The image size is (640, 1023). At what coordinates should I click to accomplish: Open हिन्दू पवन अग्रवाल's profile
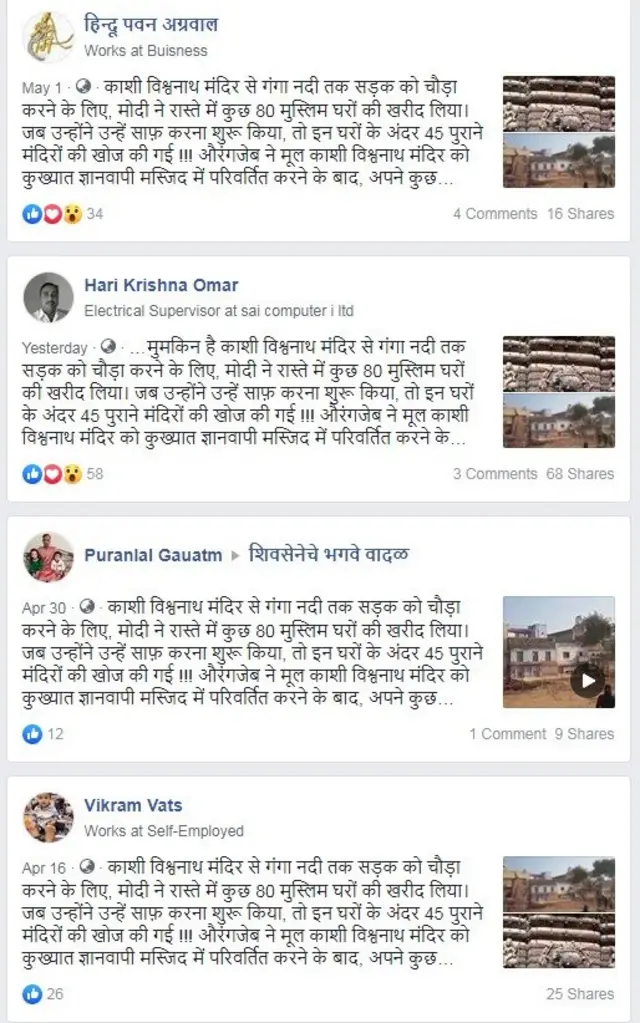[x=150, y=26]
